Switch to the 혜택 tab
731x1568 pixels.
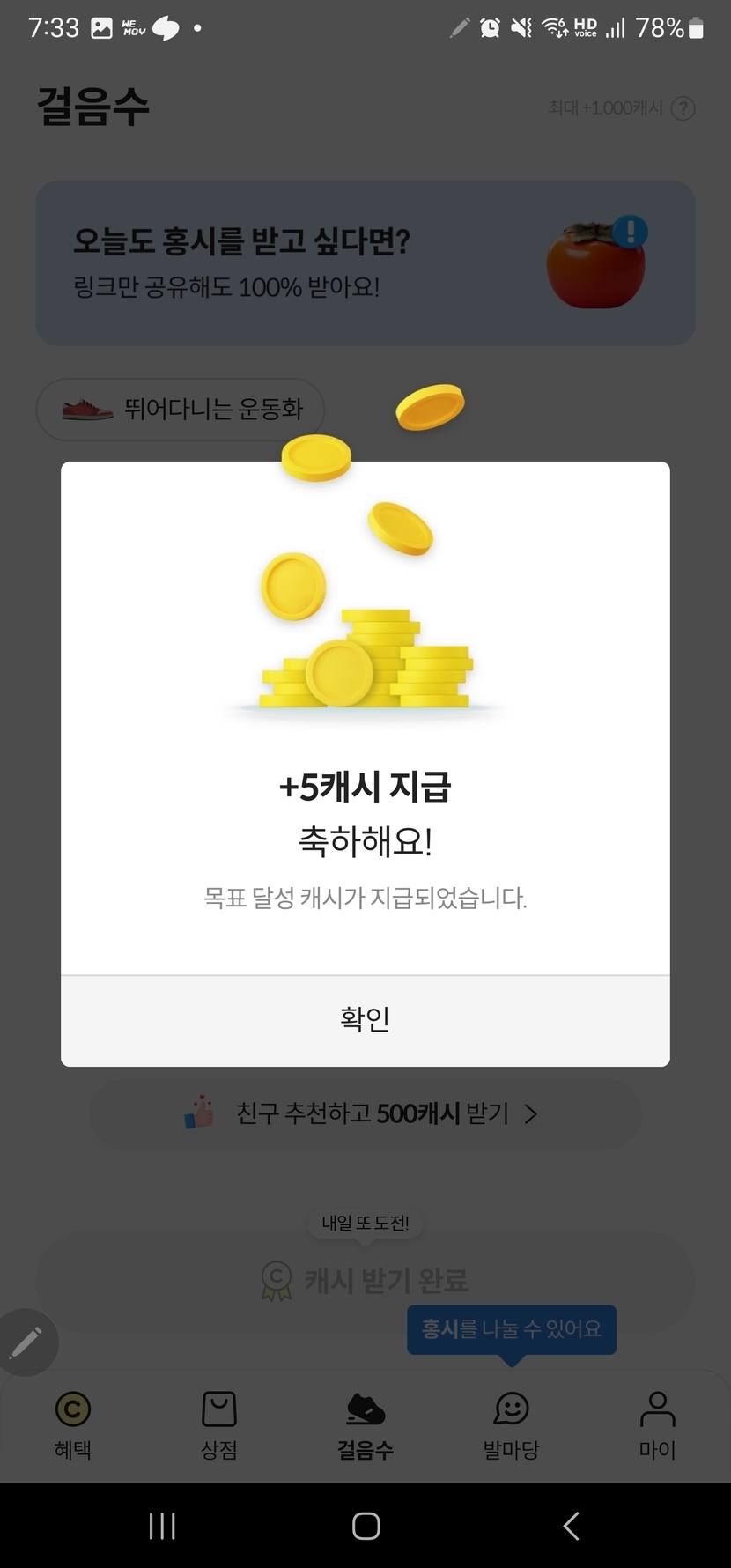click(x=73, y=1424)
